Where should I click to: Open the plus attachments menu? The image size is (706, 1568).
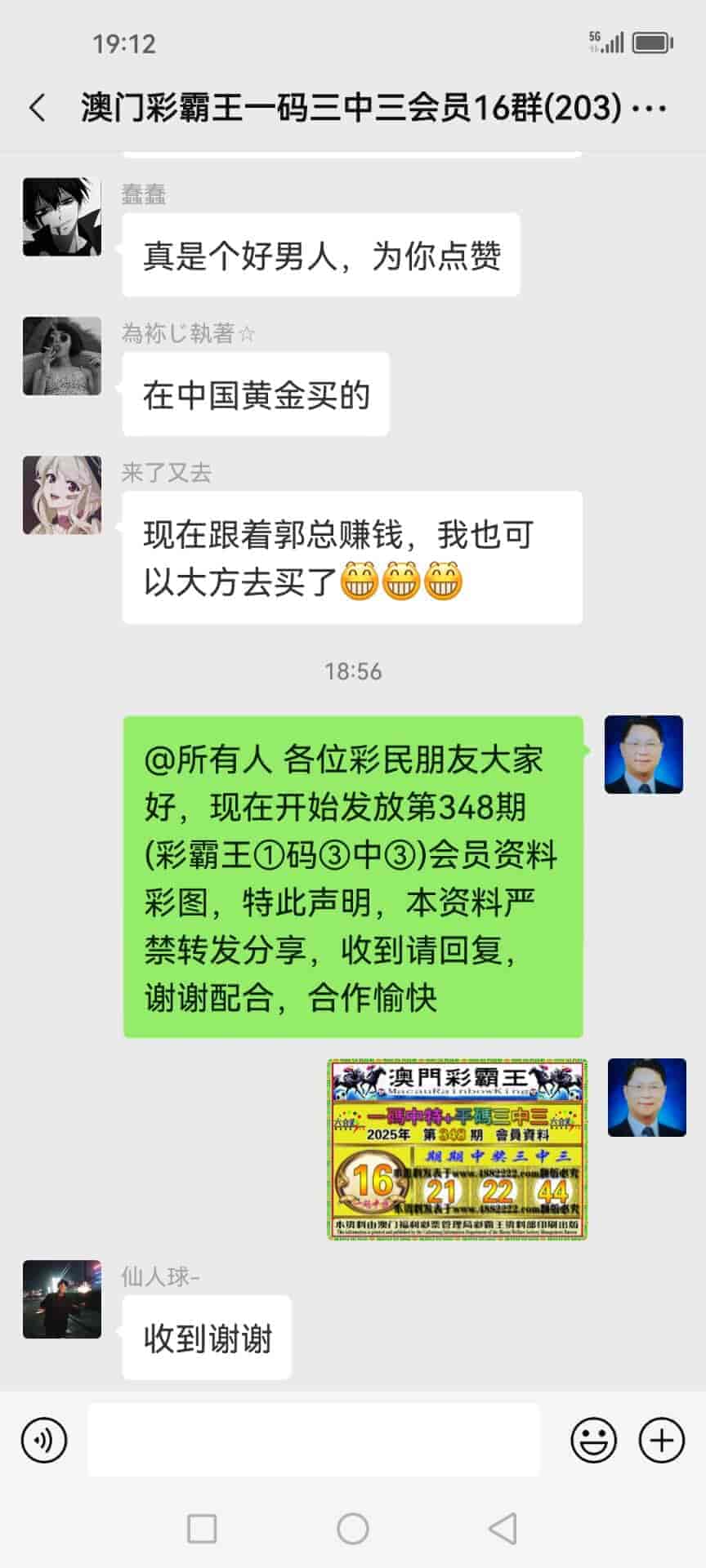coord(661,1440)
